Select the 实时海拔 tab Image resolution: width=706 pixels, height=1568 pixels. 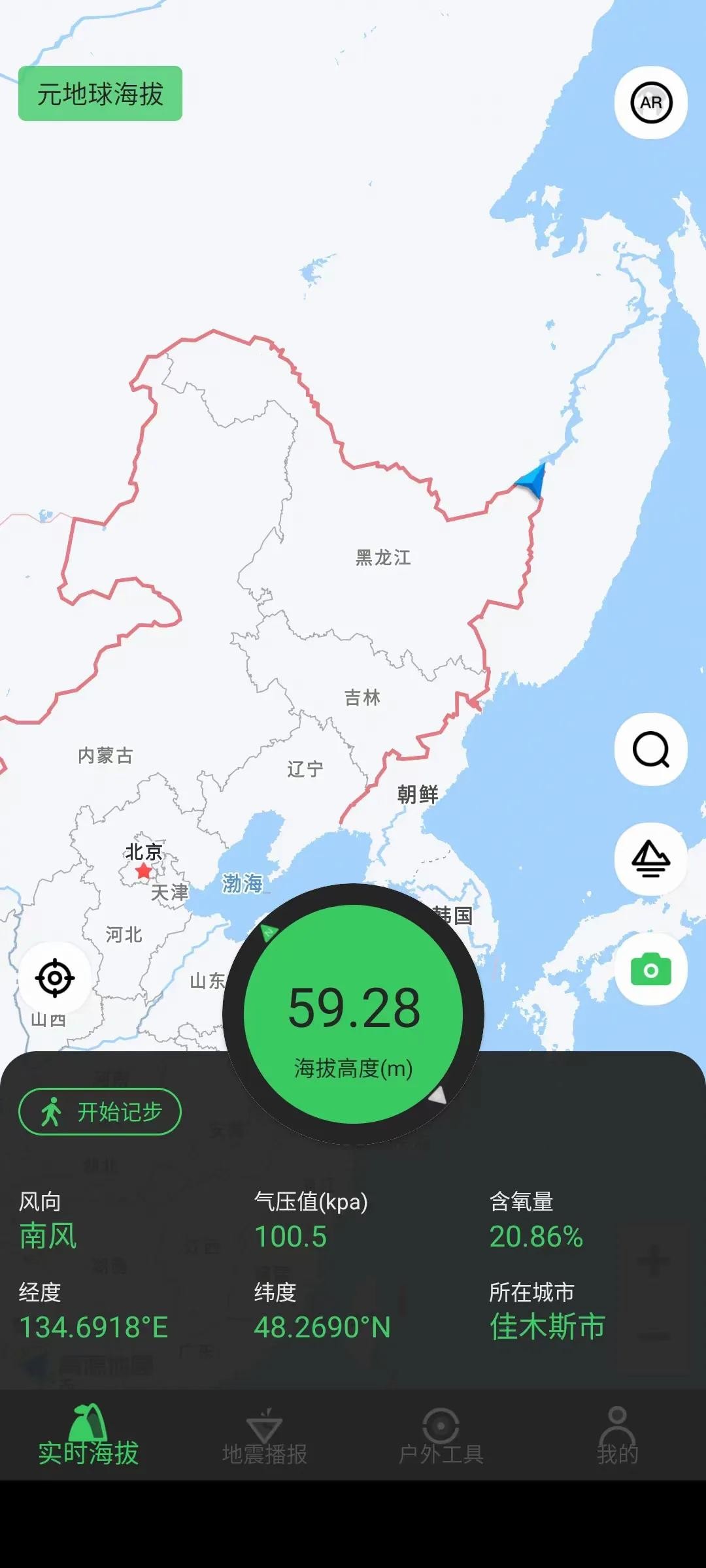click(x=88, y=1437)
